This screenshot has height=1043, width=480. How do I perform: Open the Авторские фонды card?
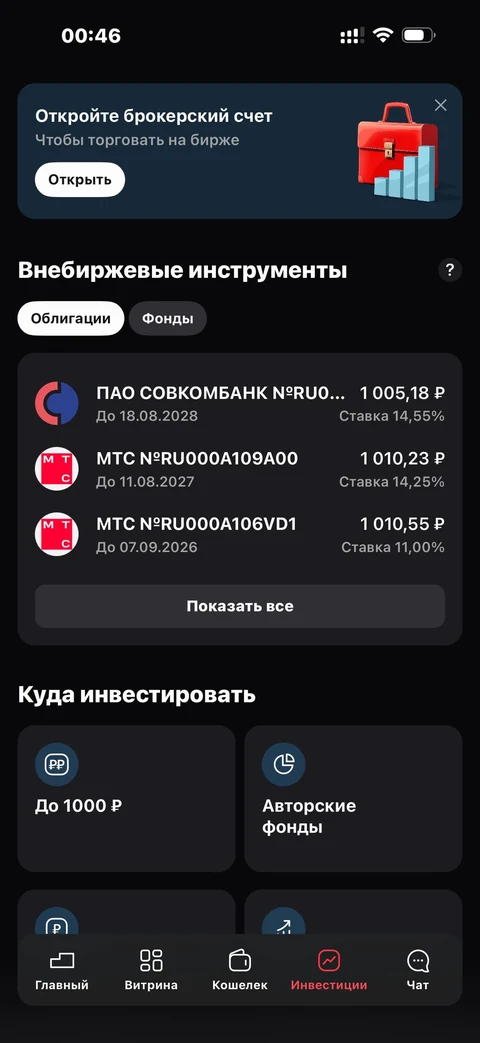click(353, 798)
